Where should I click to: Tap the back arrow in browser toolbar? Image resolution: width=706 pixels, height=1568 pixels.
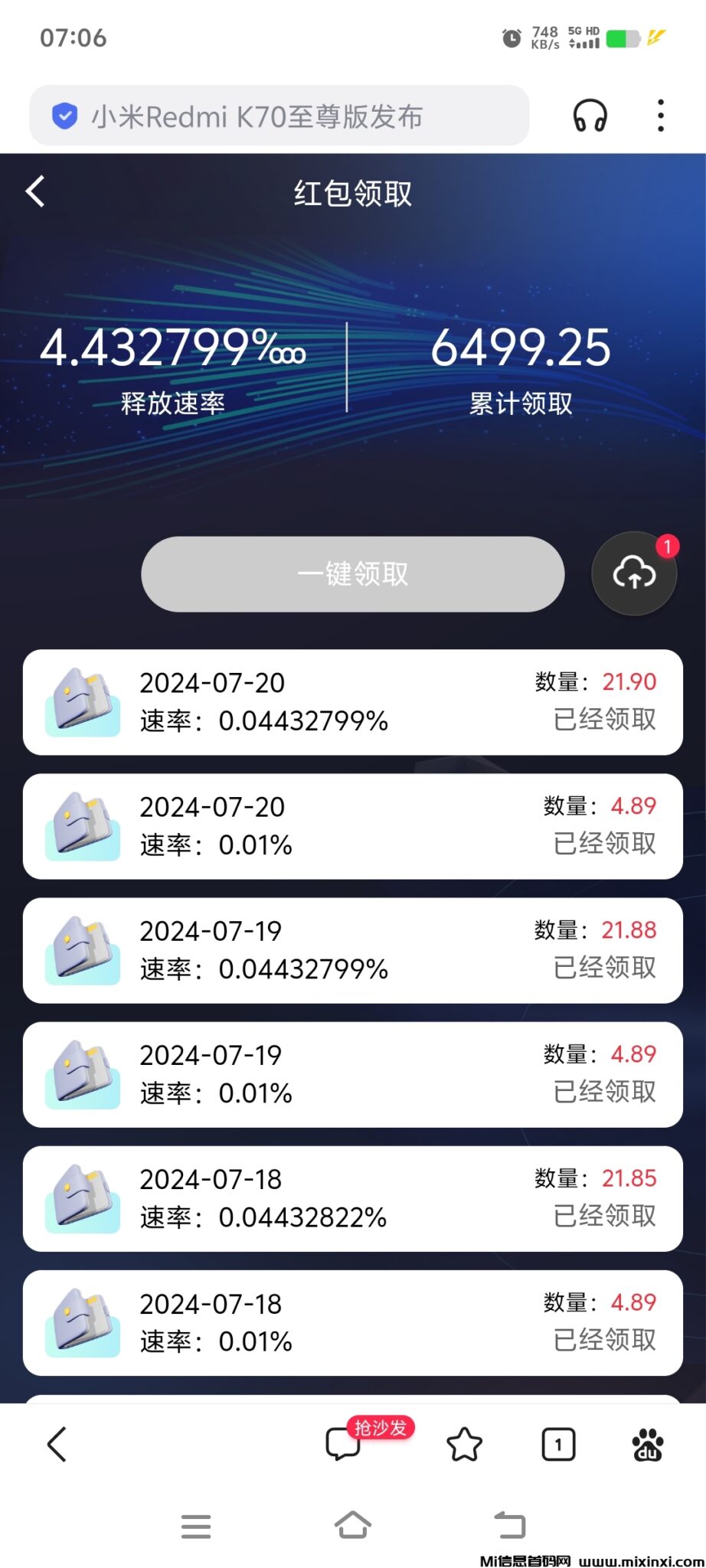[57, 1445]
